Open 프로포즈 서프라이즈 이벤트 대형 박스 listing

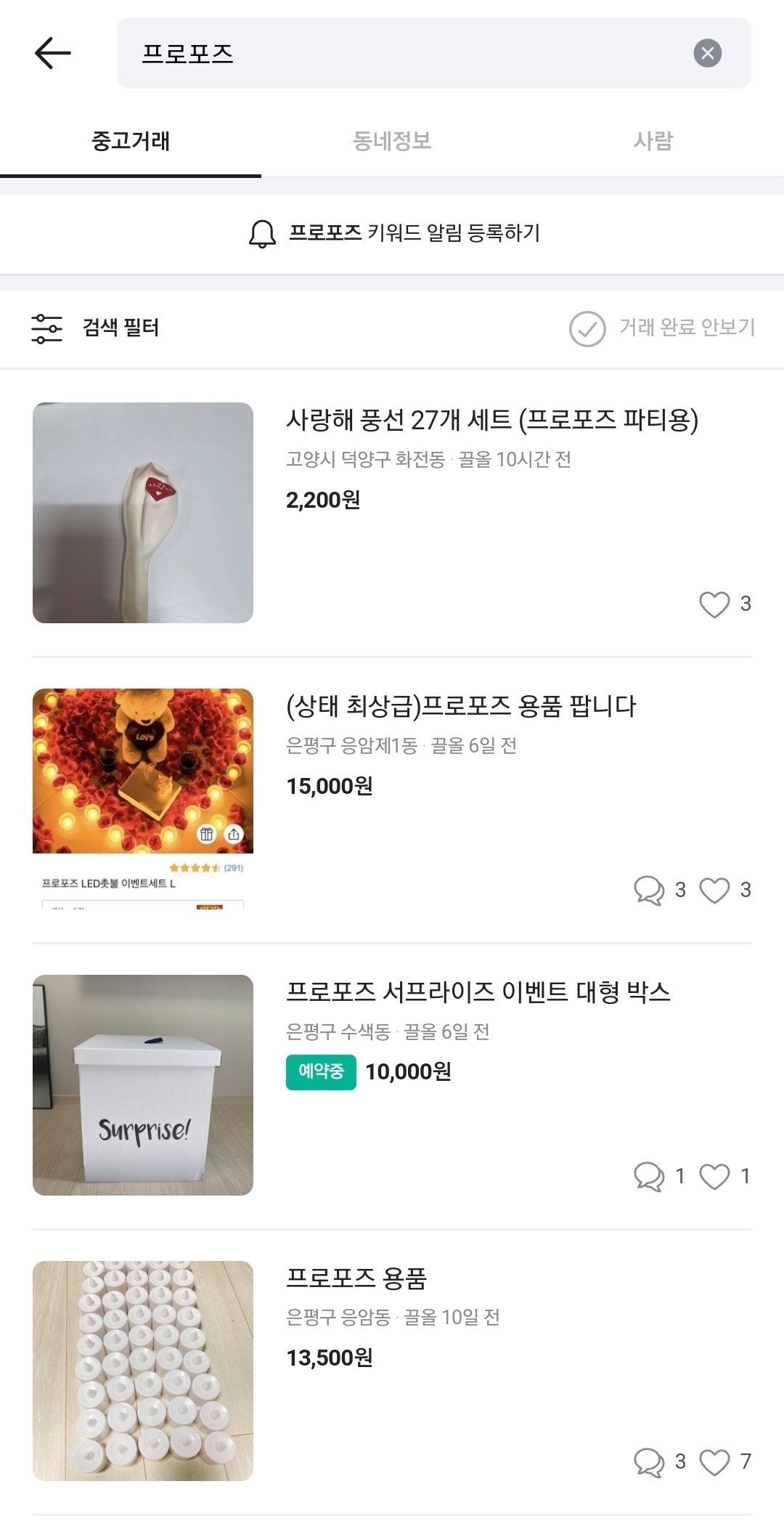coord(478,992)
